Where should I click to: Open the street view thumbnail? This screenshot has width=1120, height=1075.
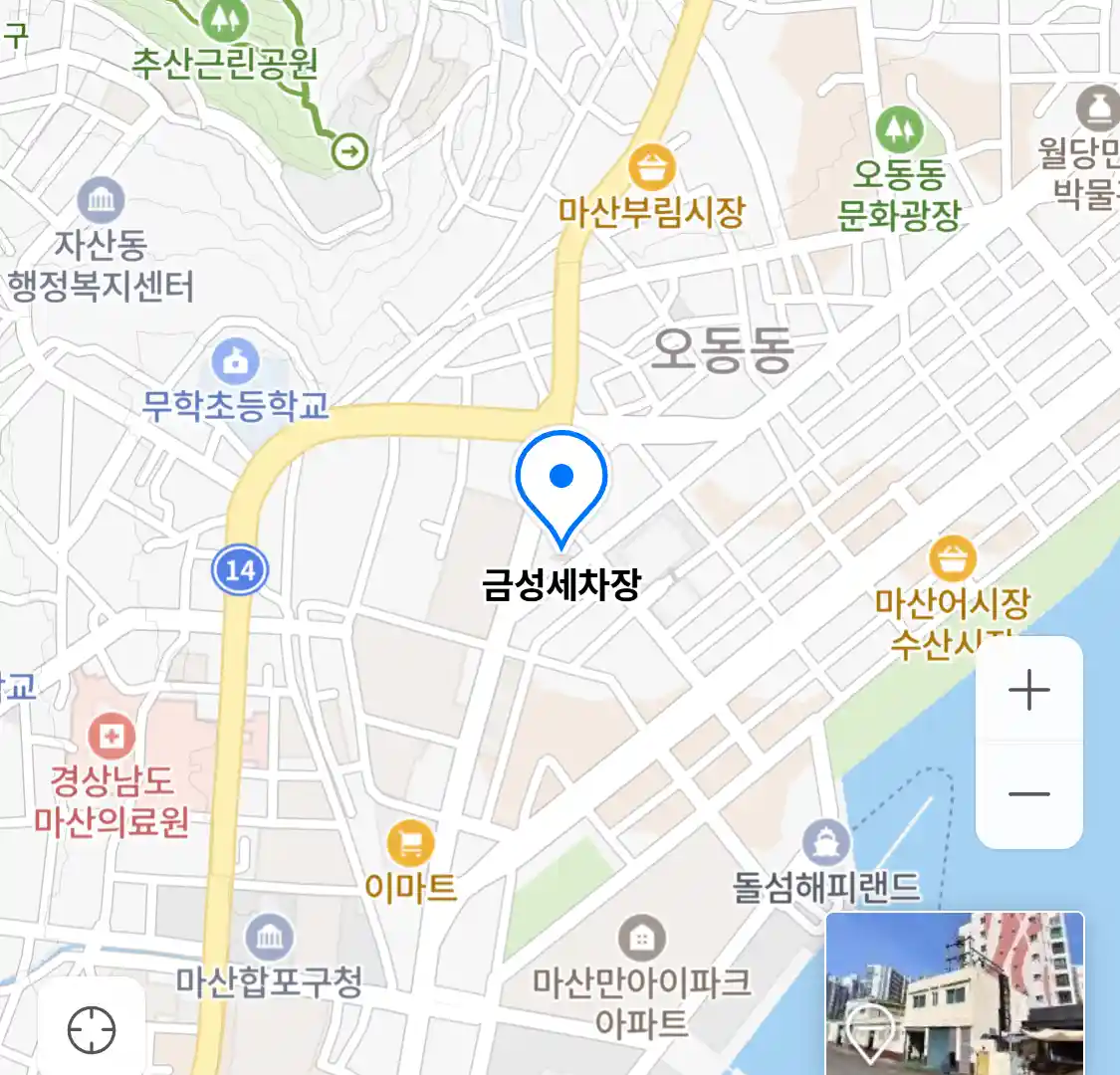pos(955,992)
